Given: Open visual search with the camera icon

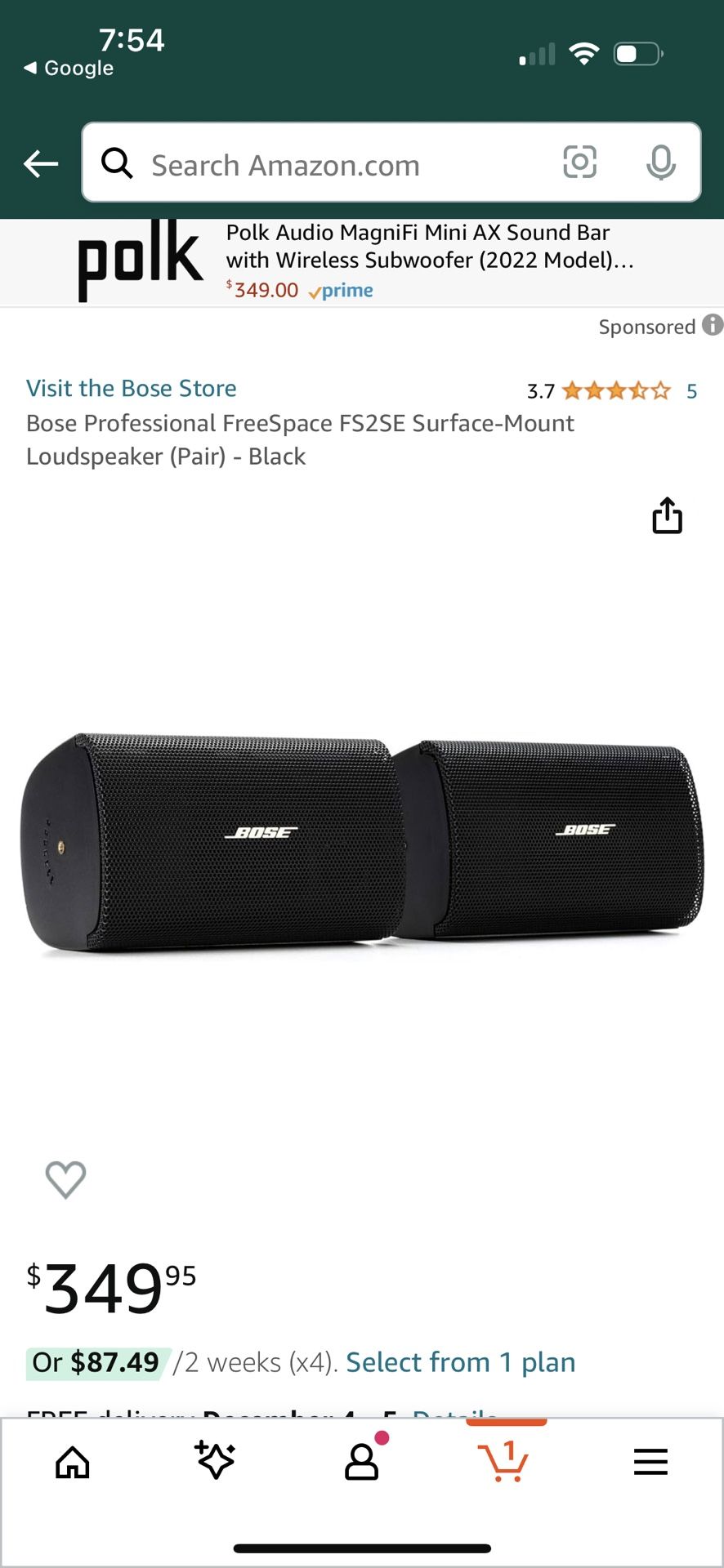Looking at the screenshot, I should pos(580,163).
